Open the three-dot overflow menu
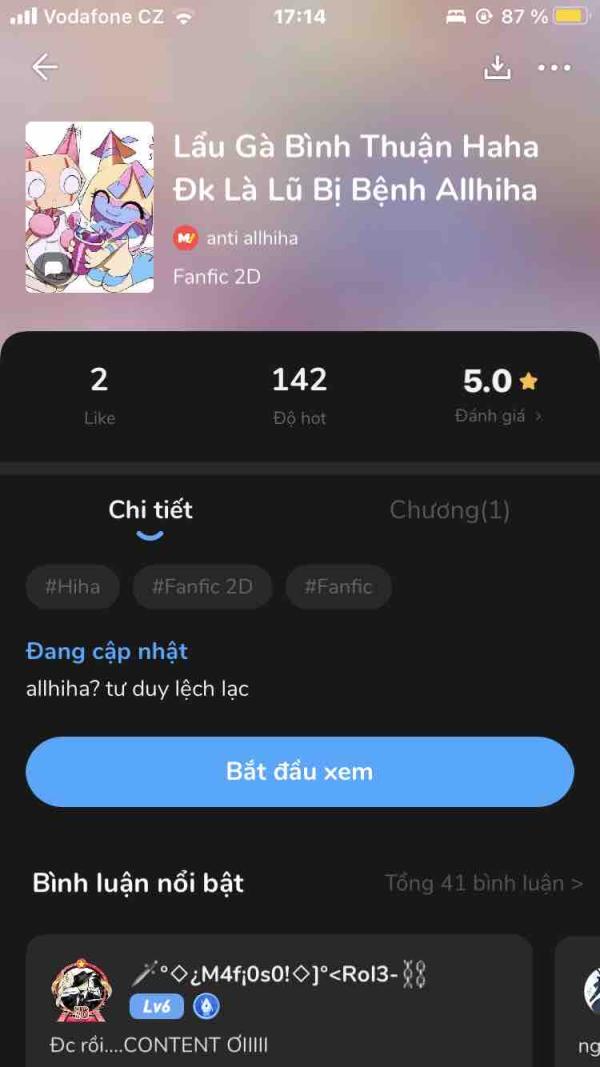Image resolution: width=600 pixels, height=1067 pixels. point(554,67)
